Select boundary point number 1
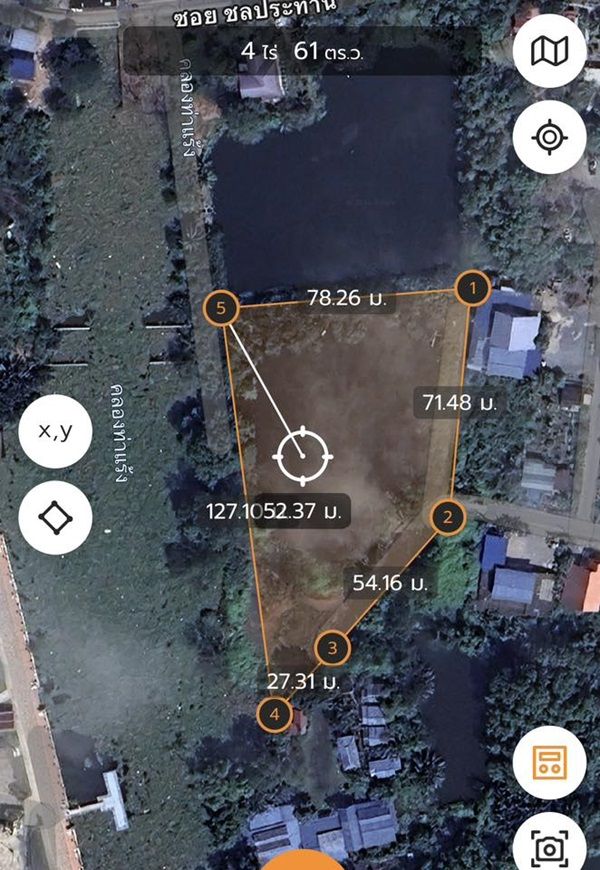Viewport: 600px width, 870px height. click(472, 289)
